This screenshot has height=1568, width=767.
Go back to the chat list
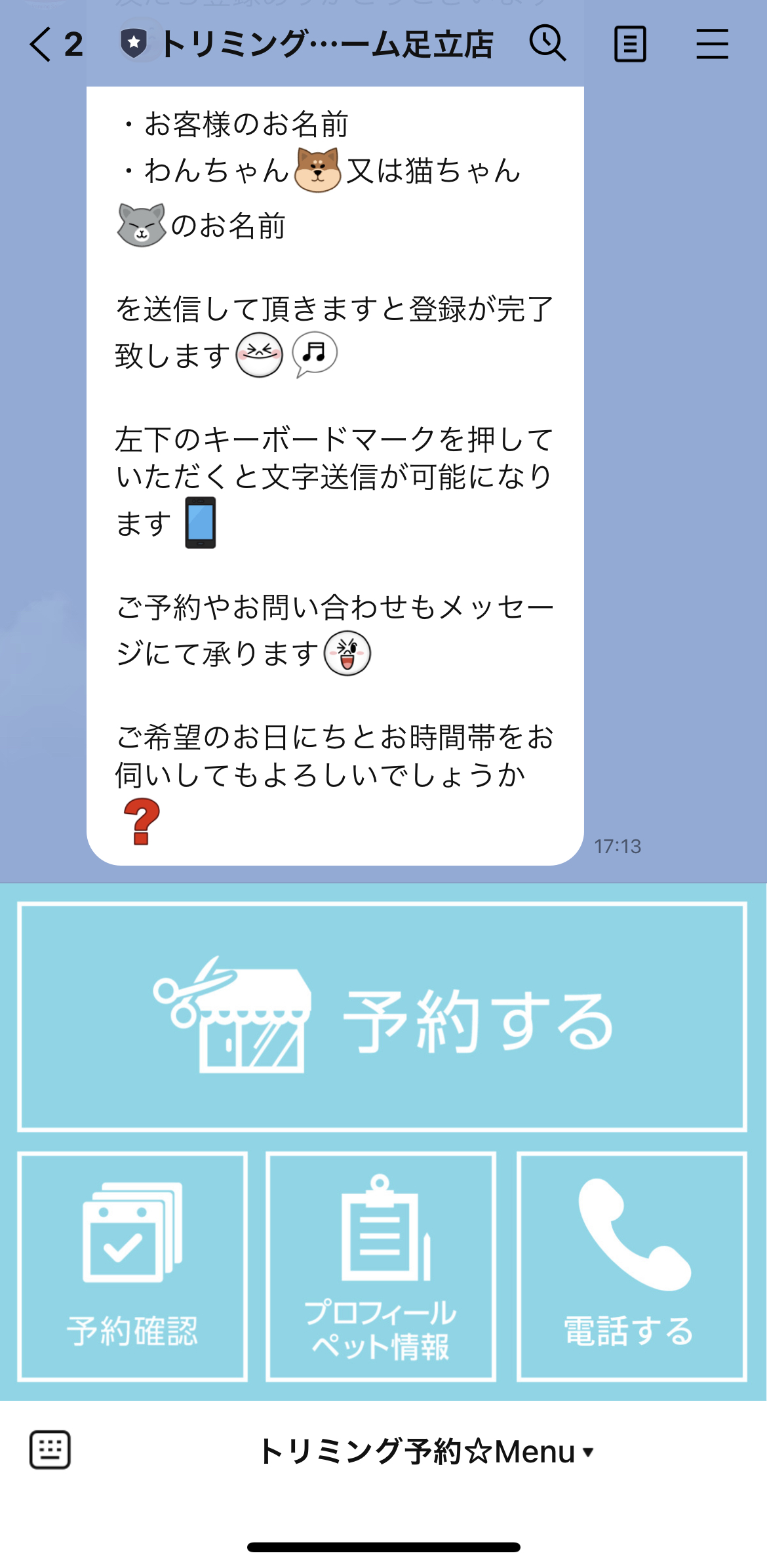(x=41, y=45)
